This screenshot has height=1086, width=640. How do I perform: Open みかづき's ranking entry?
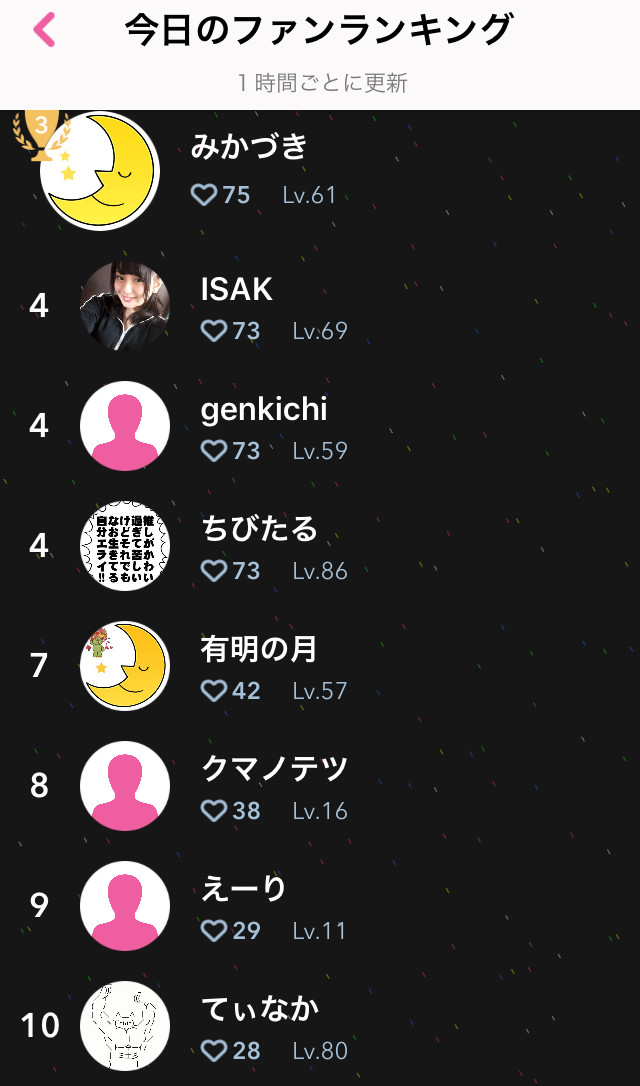click(320, 170)
